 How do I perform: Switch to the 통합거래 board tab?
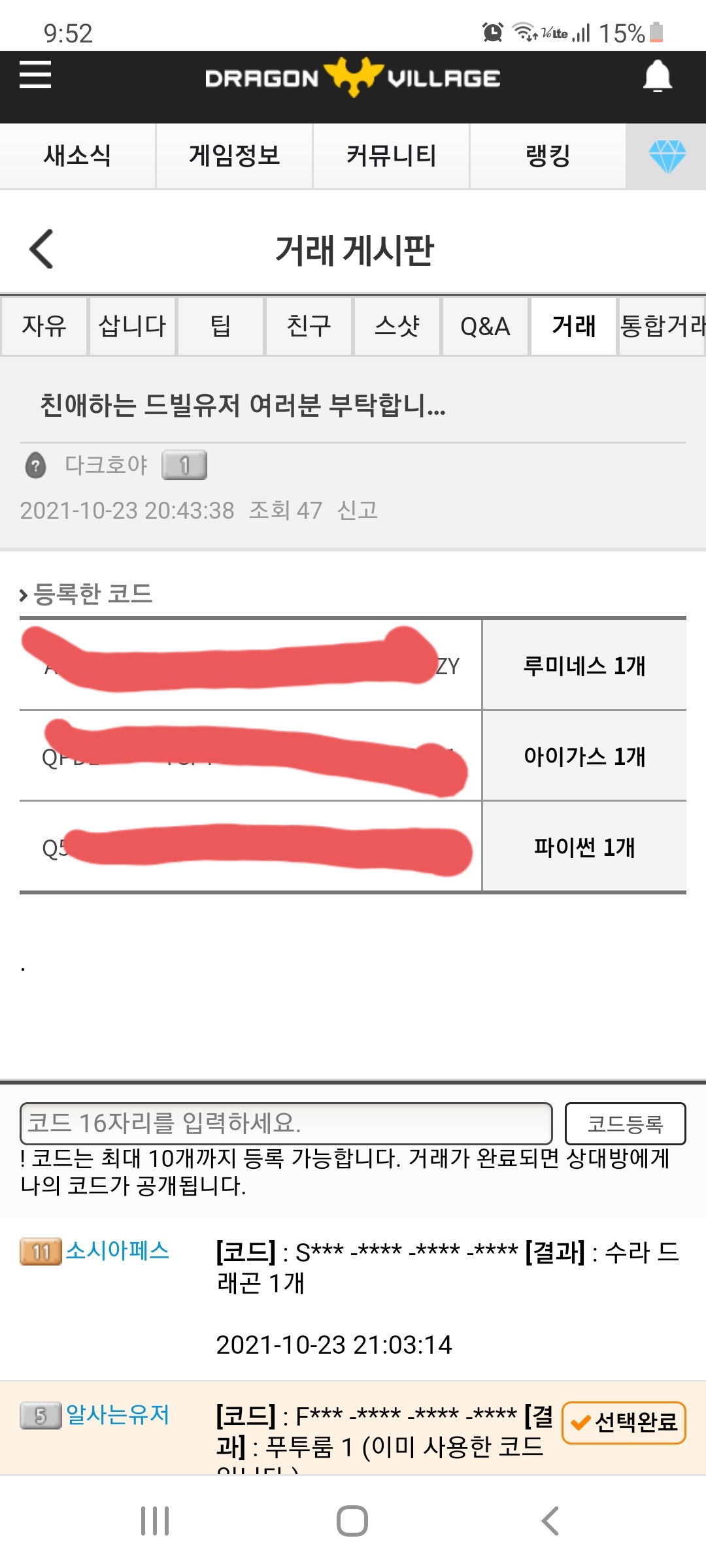pos(662,326)
